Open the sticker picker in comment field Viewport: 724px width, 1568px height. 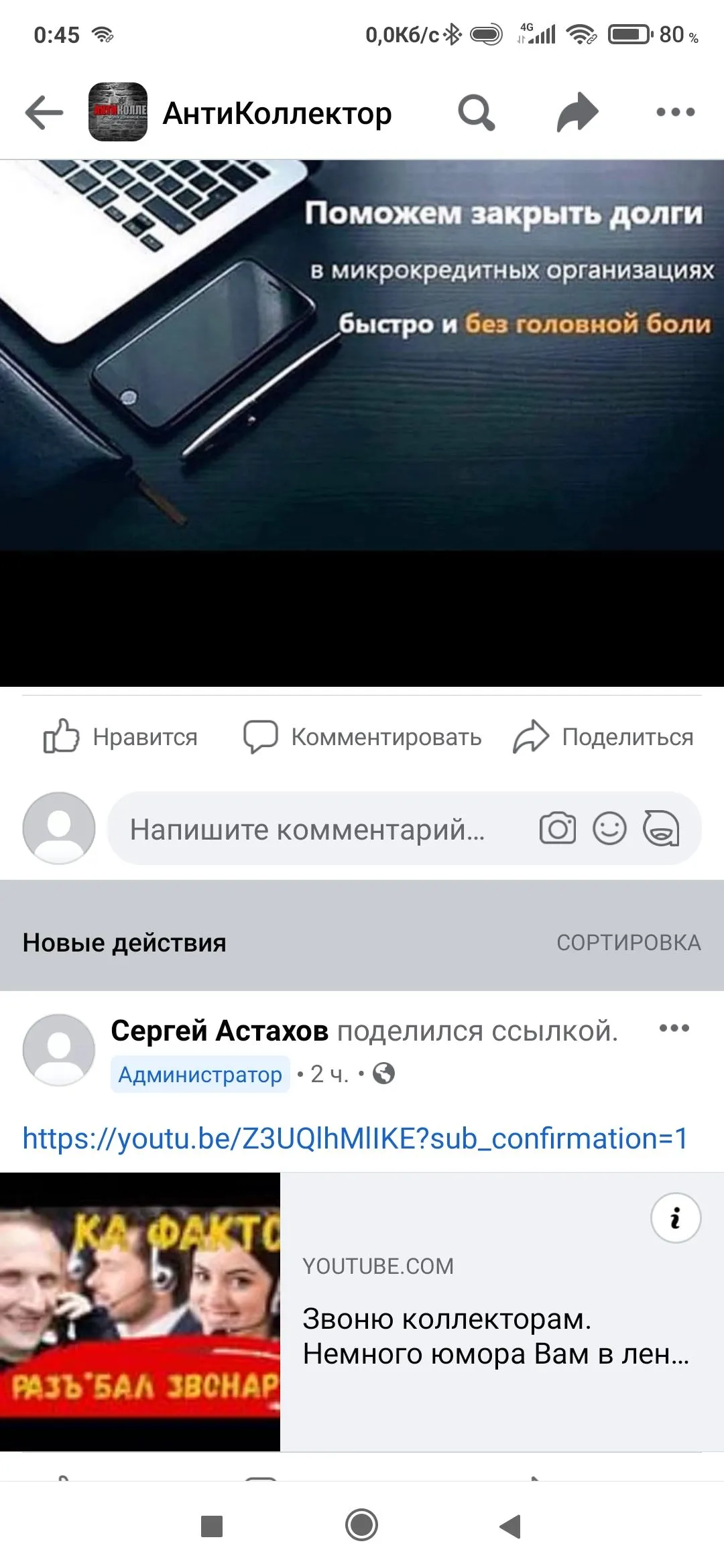pyautogui.click(x=661, y=828)
